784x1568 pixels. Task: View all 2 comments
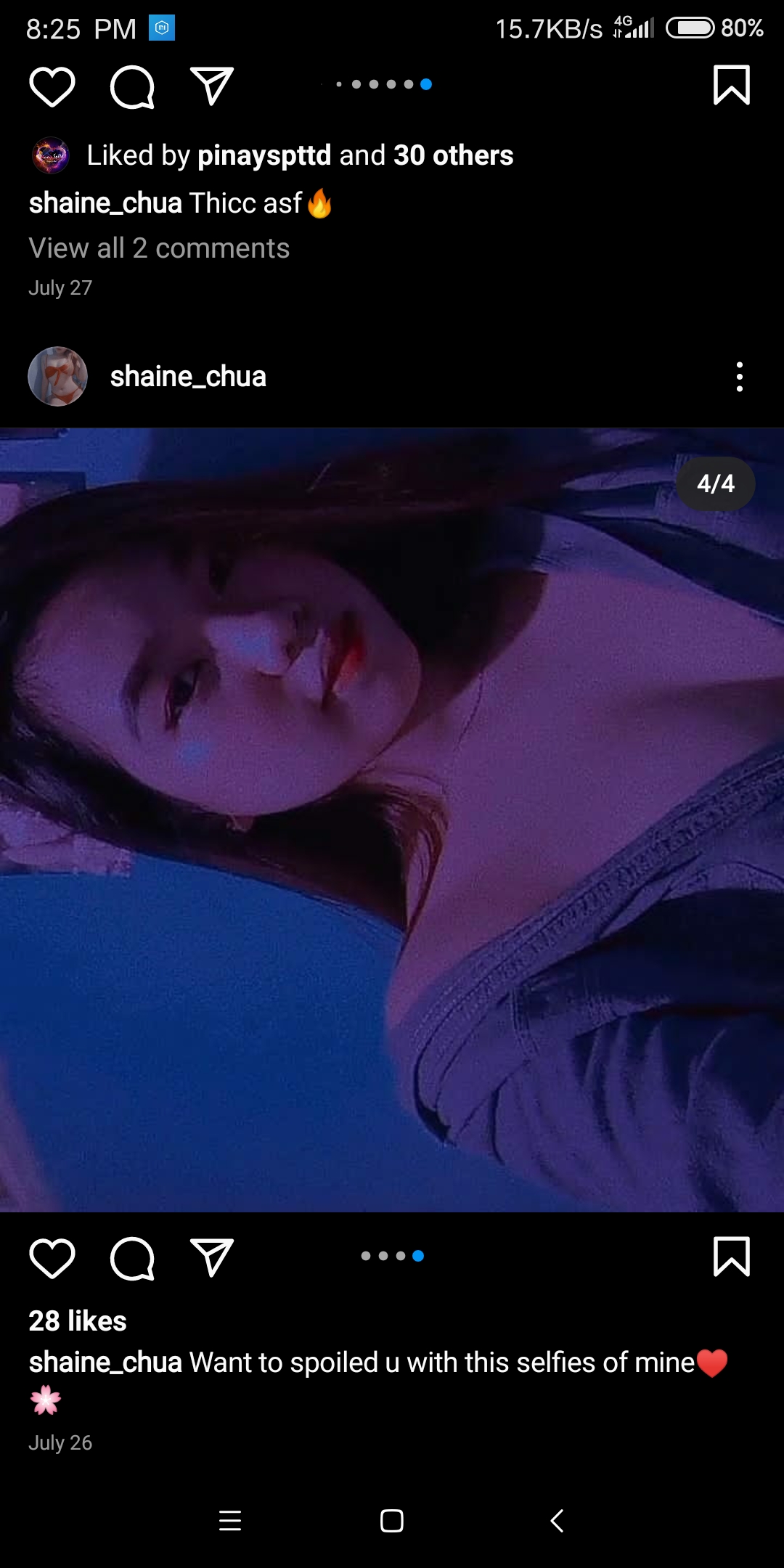159,248
